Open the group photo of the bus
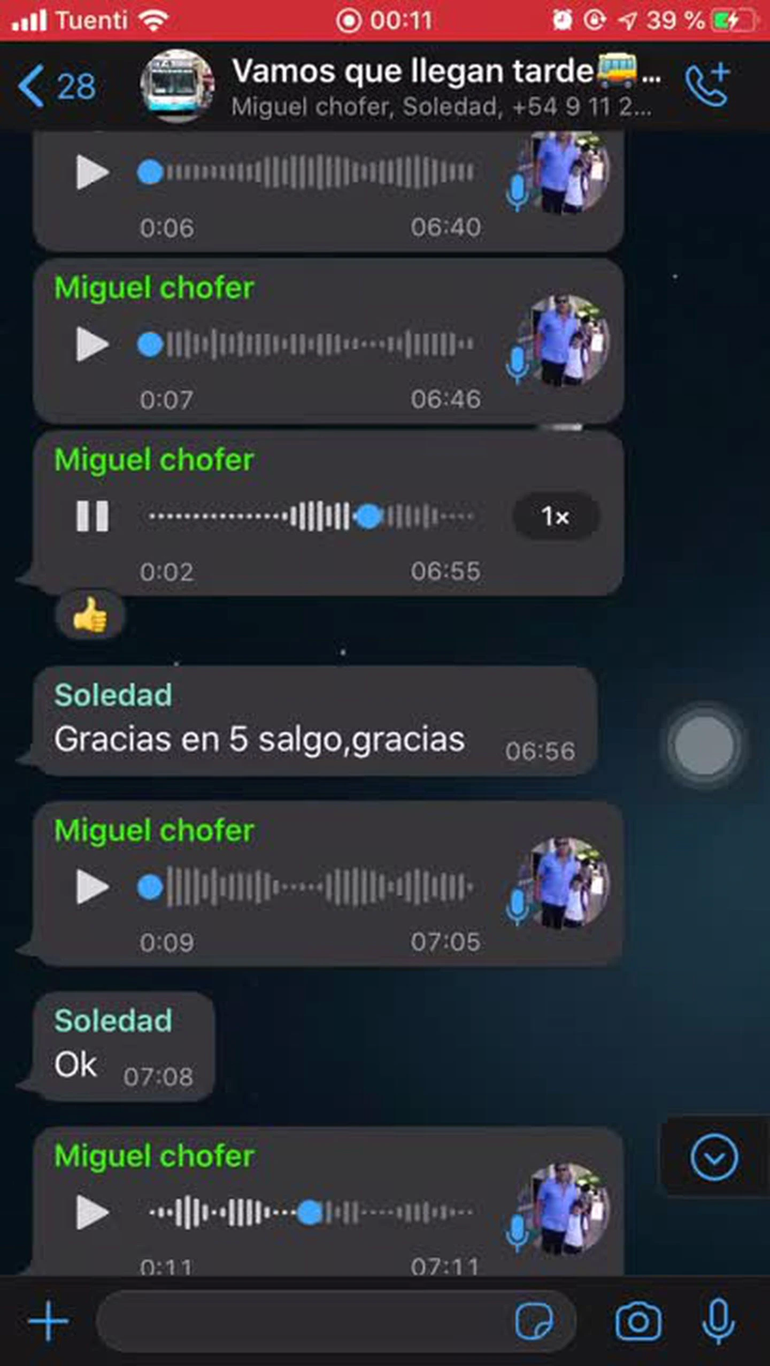Screen dimensions: 770x1366 coord(177,86)
